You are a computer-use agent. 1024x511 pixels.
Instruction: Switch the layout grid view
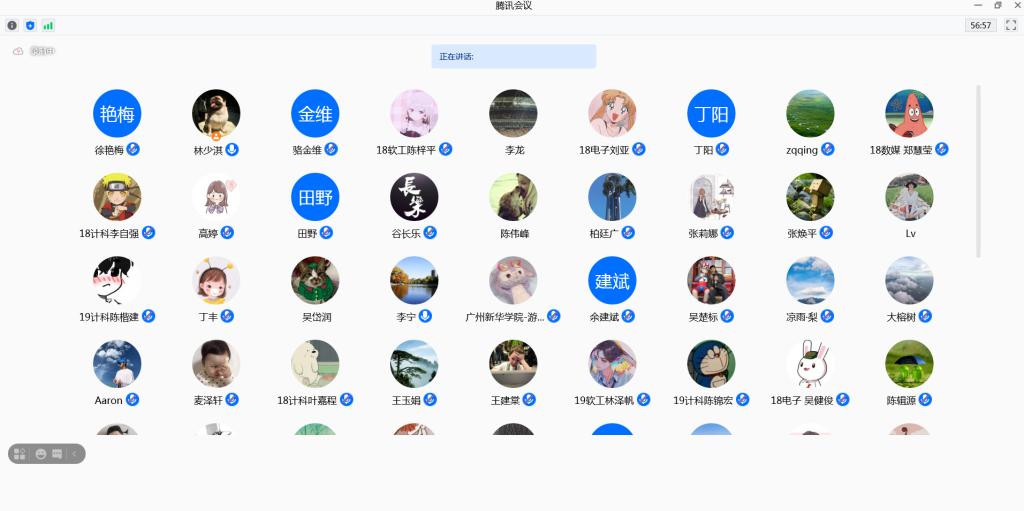pyautogui.click(x=20, y=454)
